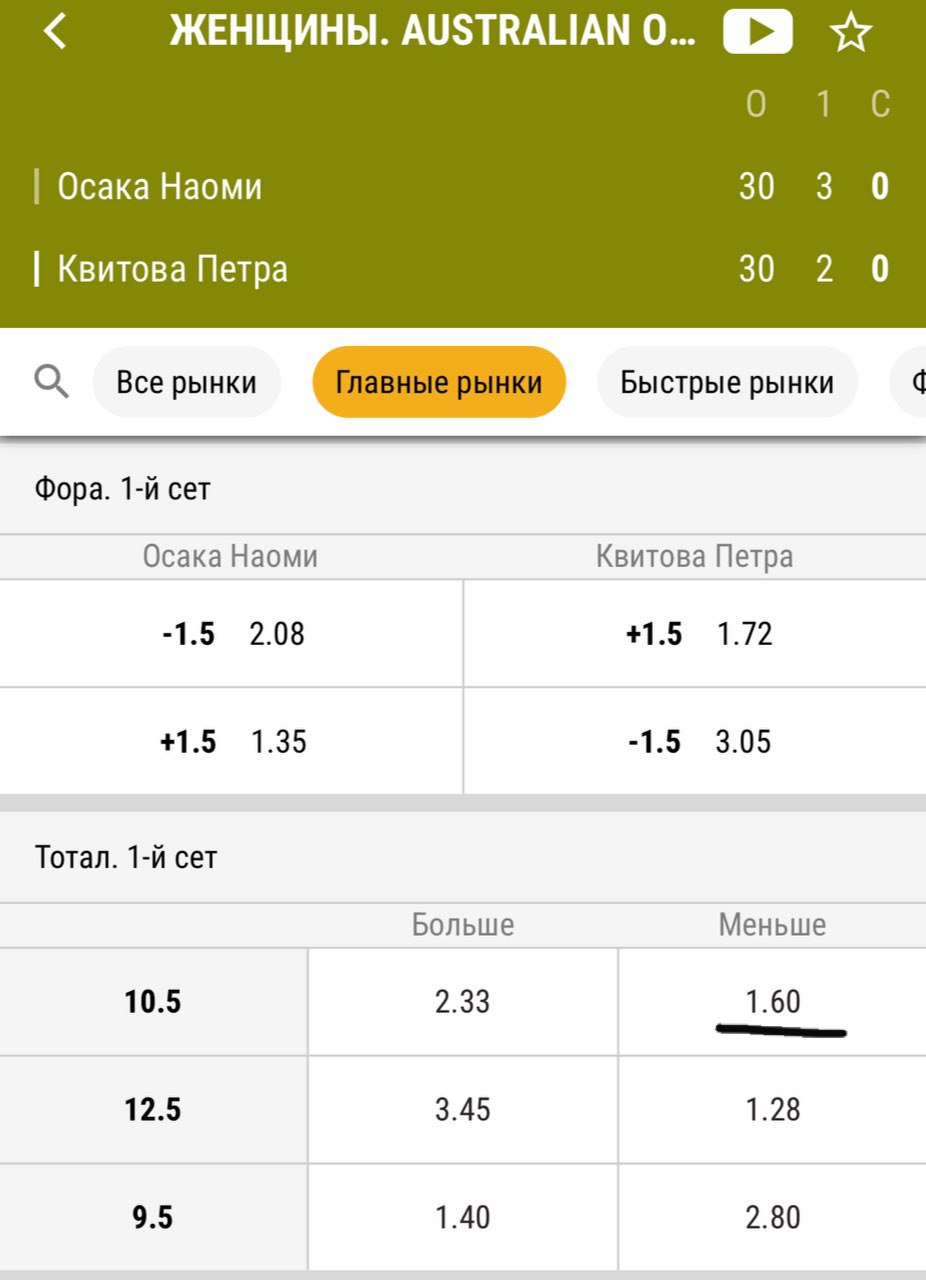Pick Больше 9.5 total at 1.40
Image resolution: width=926 pixels, height=1280 pixels.
pyautogui.click(x=462, y=1218)
